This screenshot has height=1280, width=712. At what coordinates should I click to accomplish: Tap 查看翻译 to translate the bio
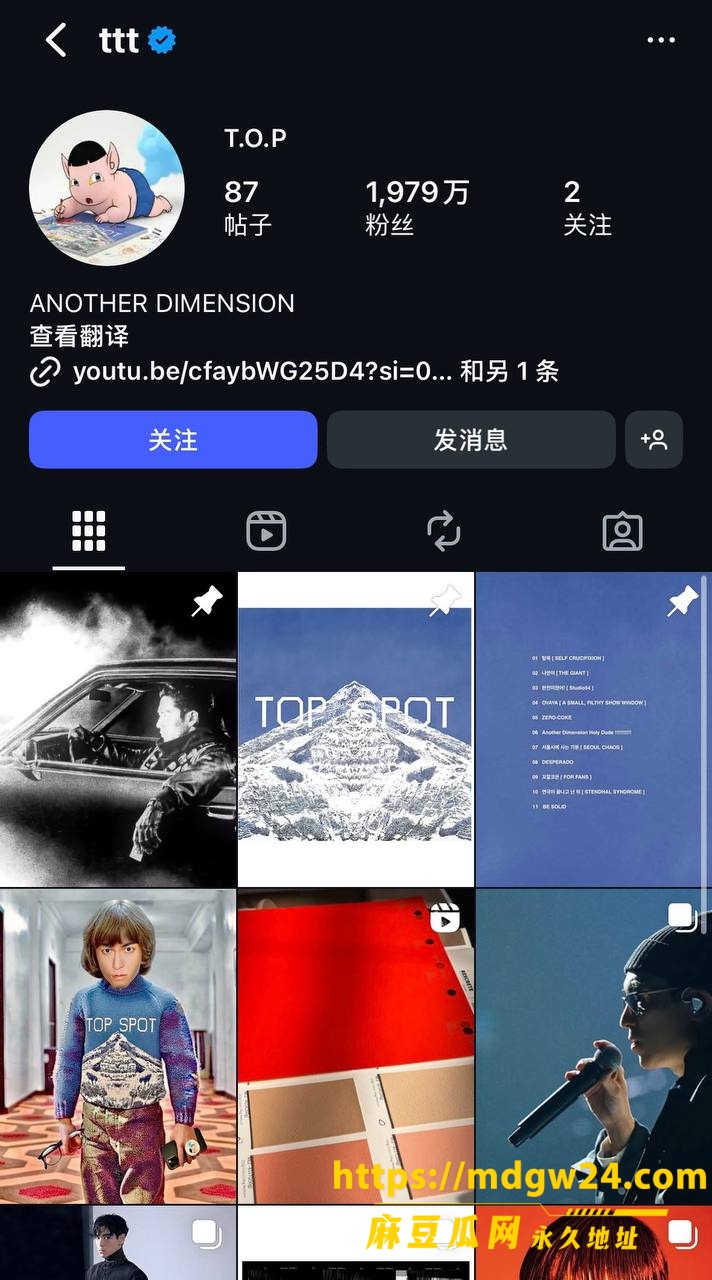pyautogui.click(x=79, y=336)
